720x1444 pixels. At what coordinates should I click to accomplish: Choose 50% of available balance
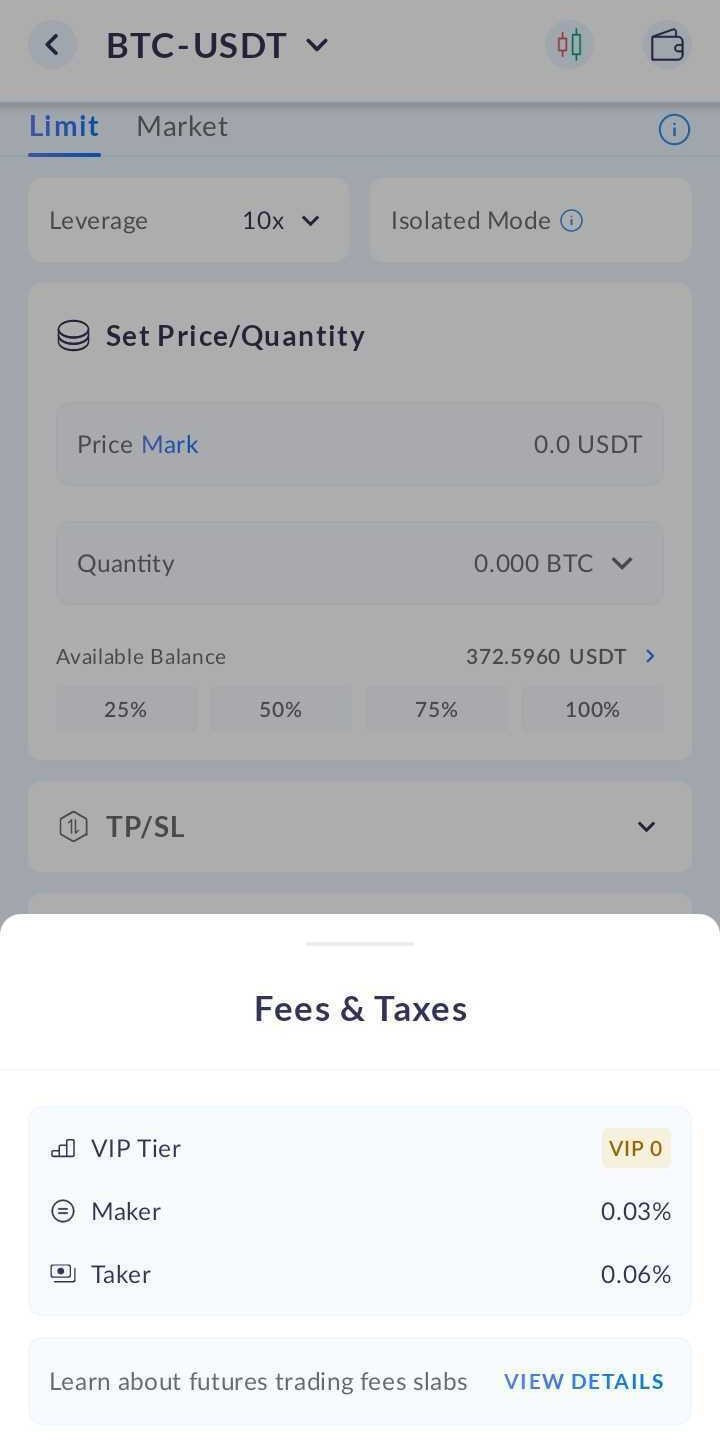tap(281, 709)
